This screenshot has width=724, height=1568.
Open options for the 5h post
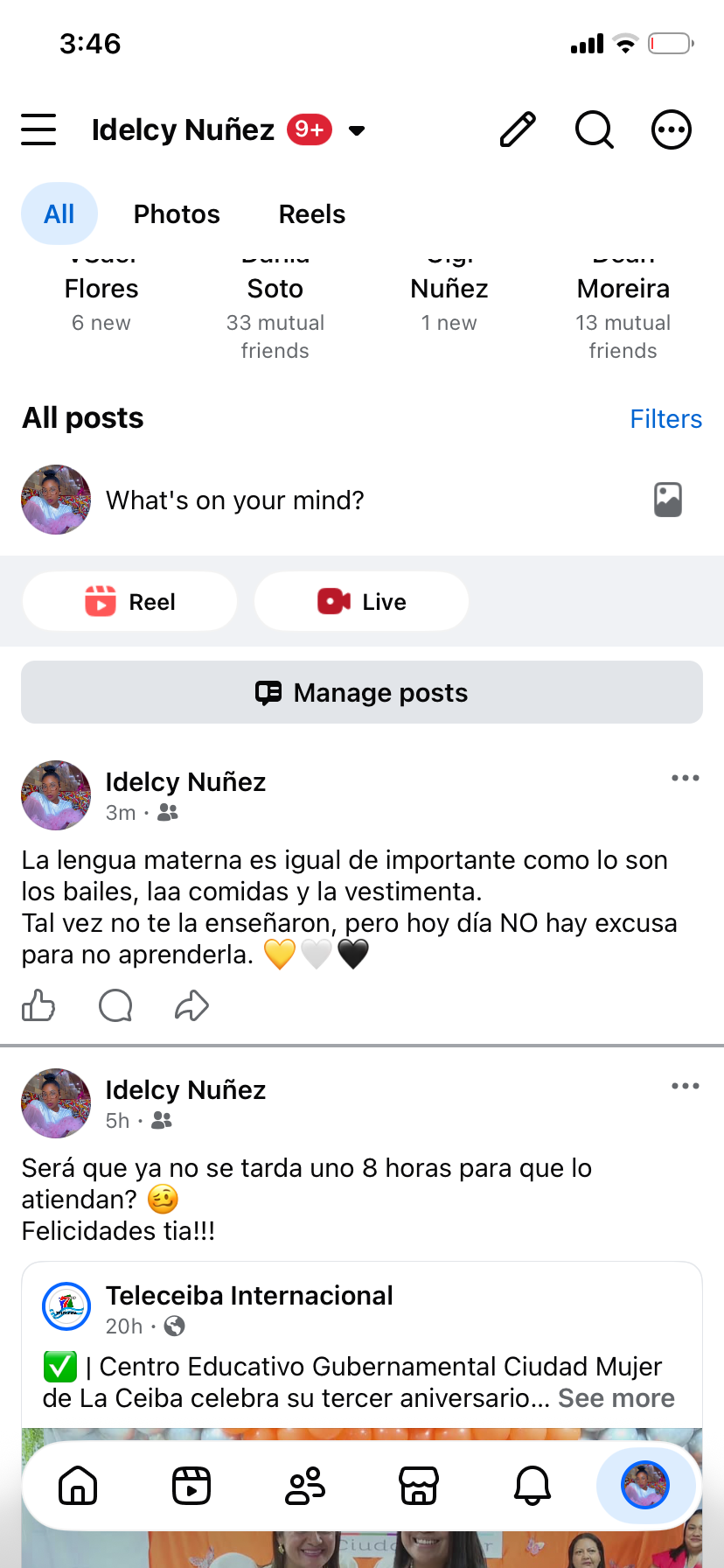(x=686, y=1086)
